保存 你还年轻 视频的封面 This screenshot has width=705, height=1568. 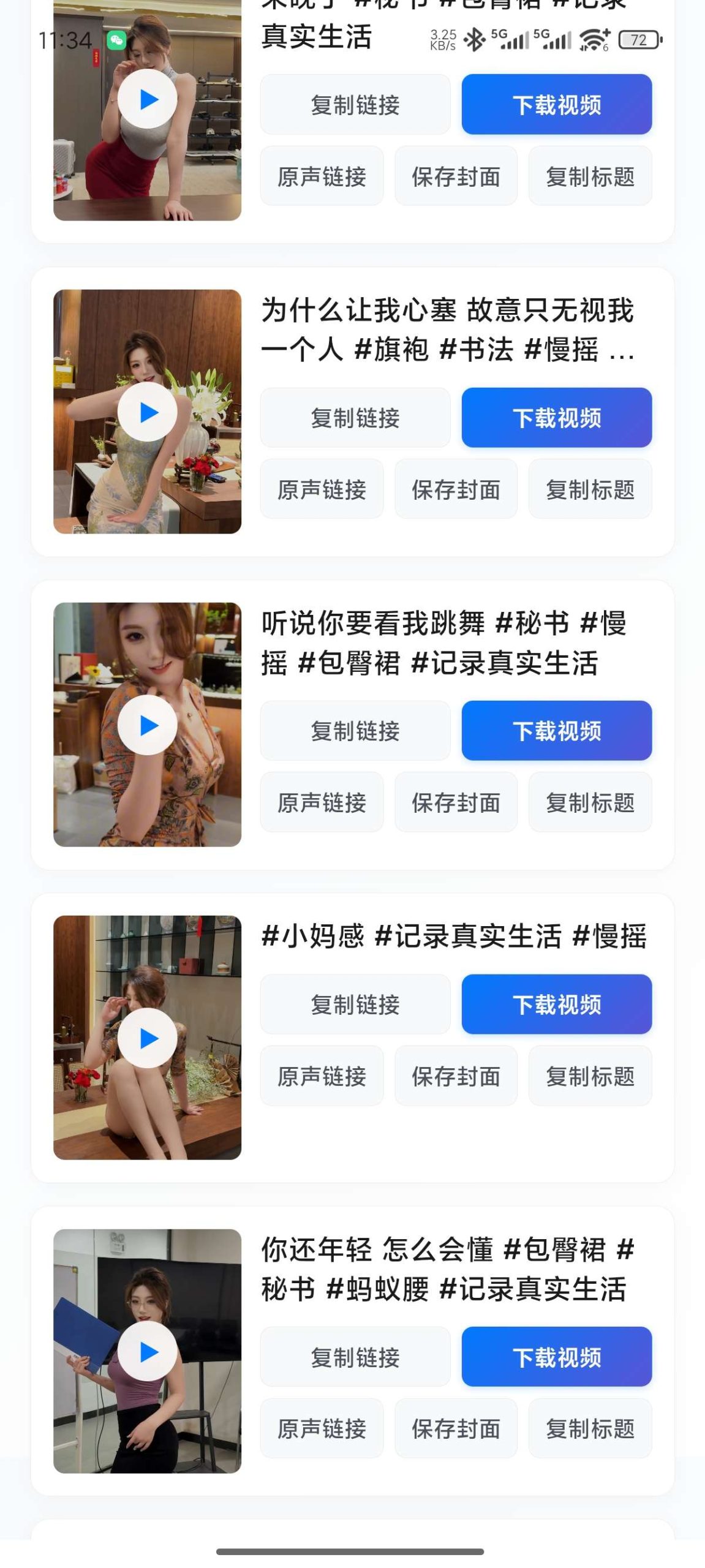pyautogui.click(x=456, y=1430)
